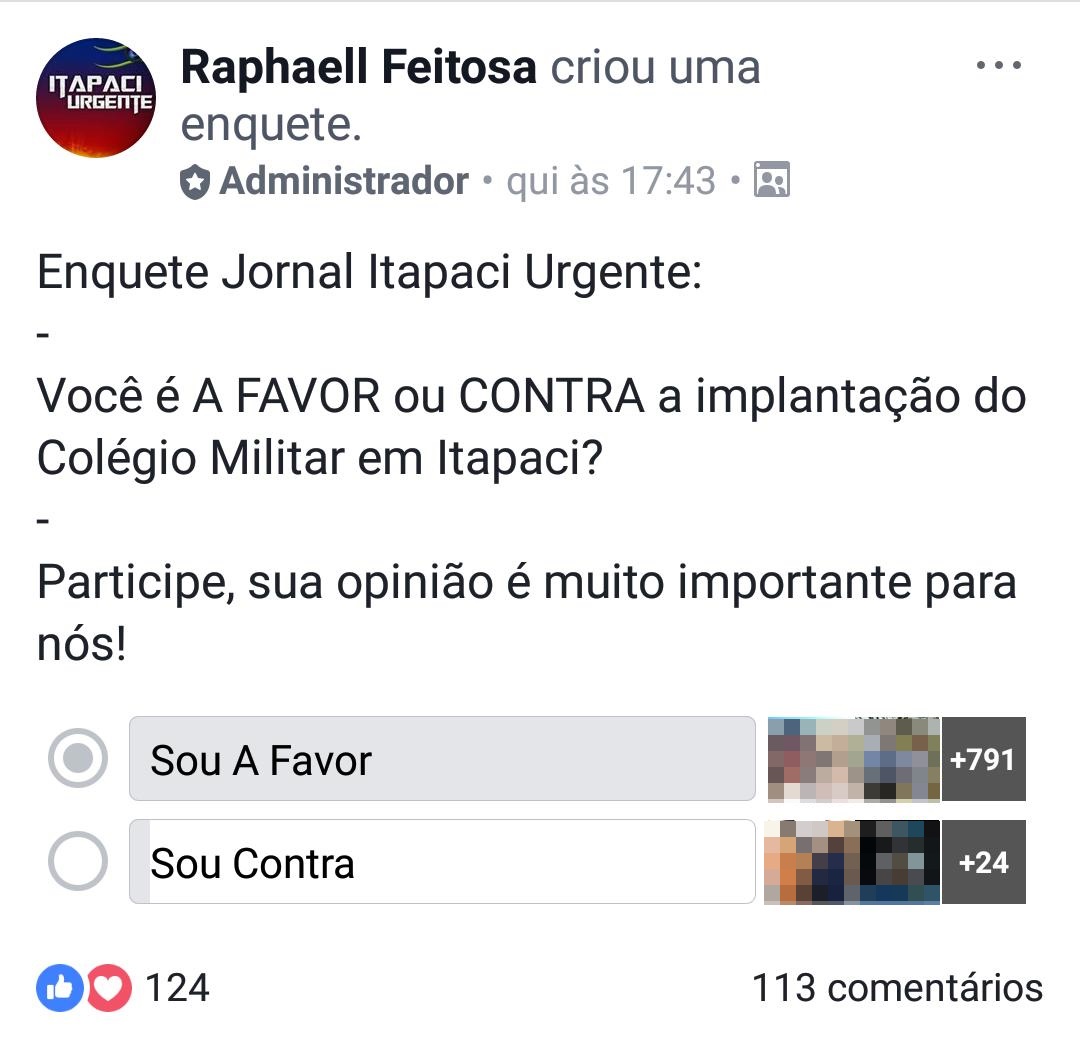This screenshot has width=1080, height=1042.
Task: Vote for the Sou A Favor option
Action: pyautogui.click(x=441, y=759)
